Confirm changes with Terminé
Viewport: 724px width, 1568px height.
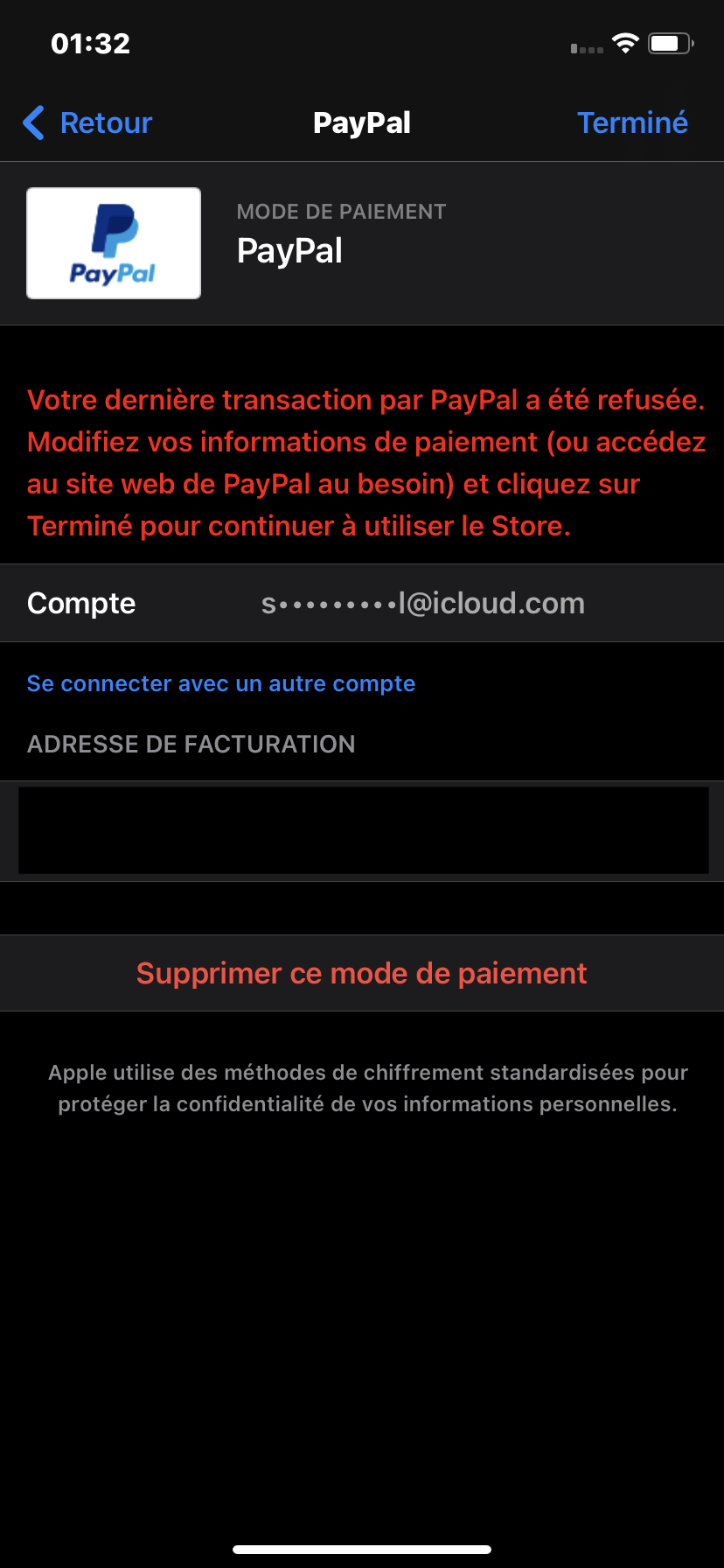click(x=632, y=123)
